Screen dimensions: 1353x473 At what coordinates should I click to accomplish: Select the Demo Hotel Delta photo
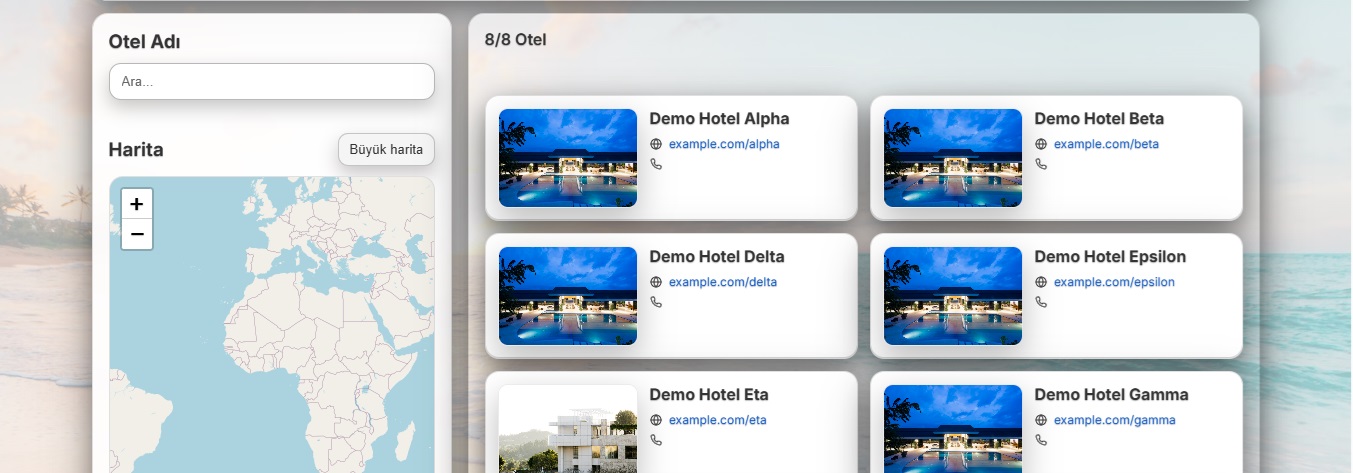568,296
